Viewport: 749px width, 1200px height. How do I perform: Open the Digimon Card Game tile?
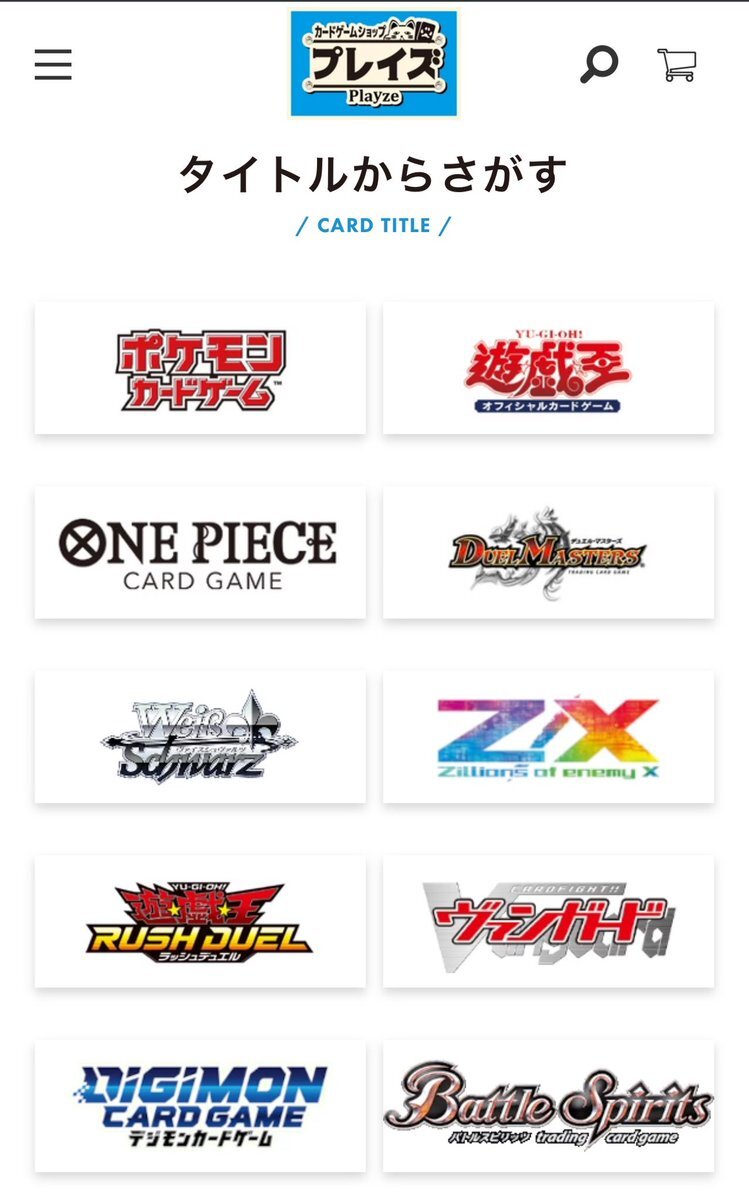(x=200, y=1106)
